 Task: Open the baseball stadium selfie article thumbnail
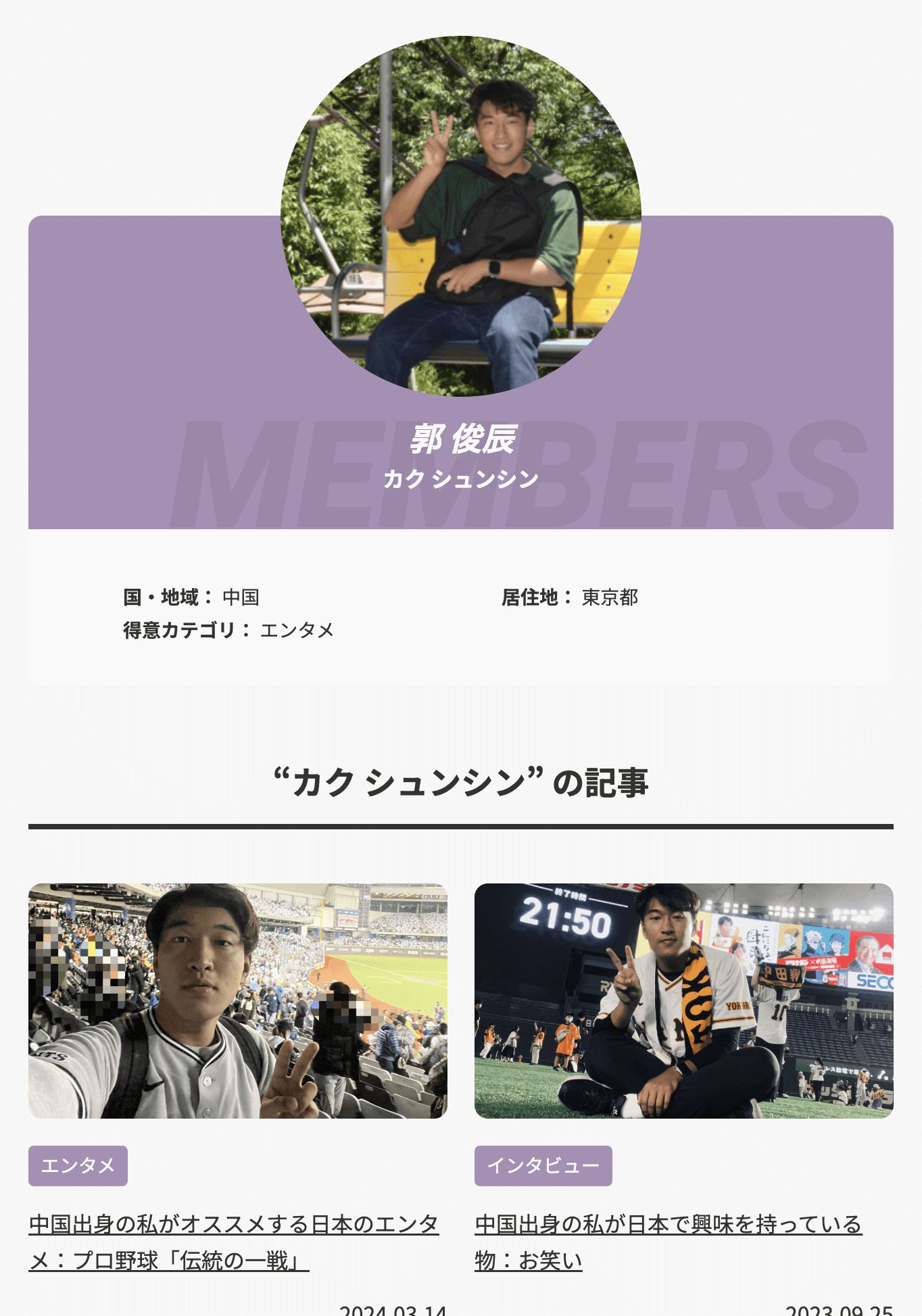tap(237, 1000)
